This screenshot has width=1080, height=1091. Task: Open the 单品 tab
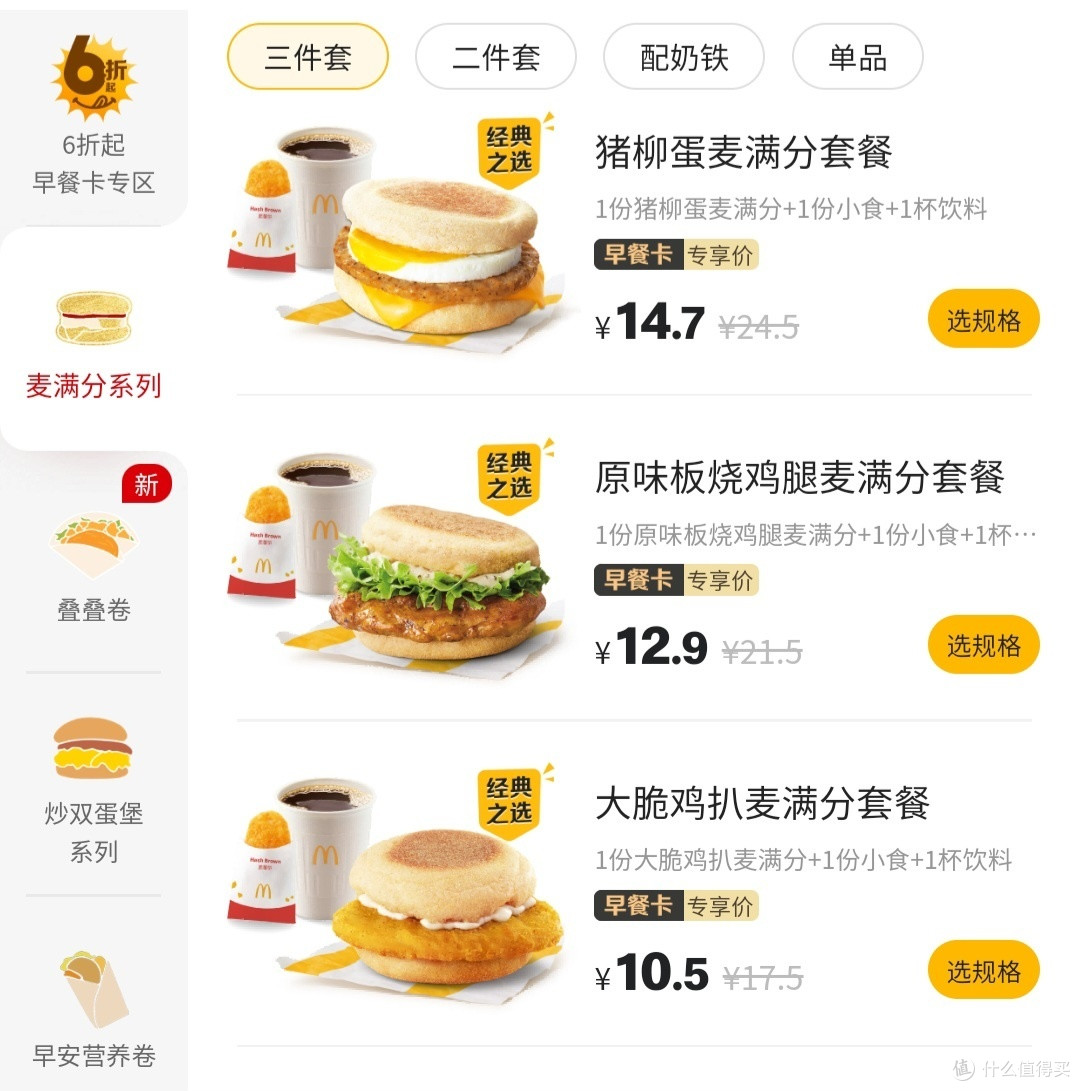(x=857, y=57)
